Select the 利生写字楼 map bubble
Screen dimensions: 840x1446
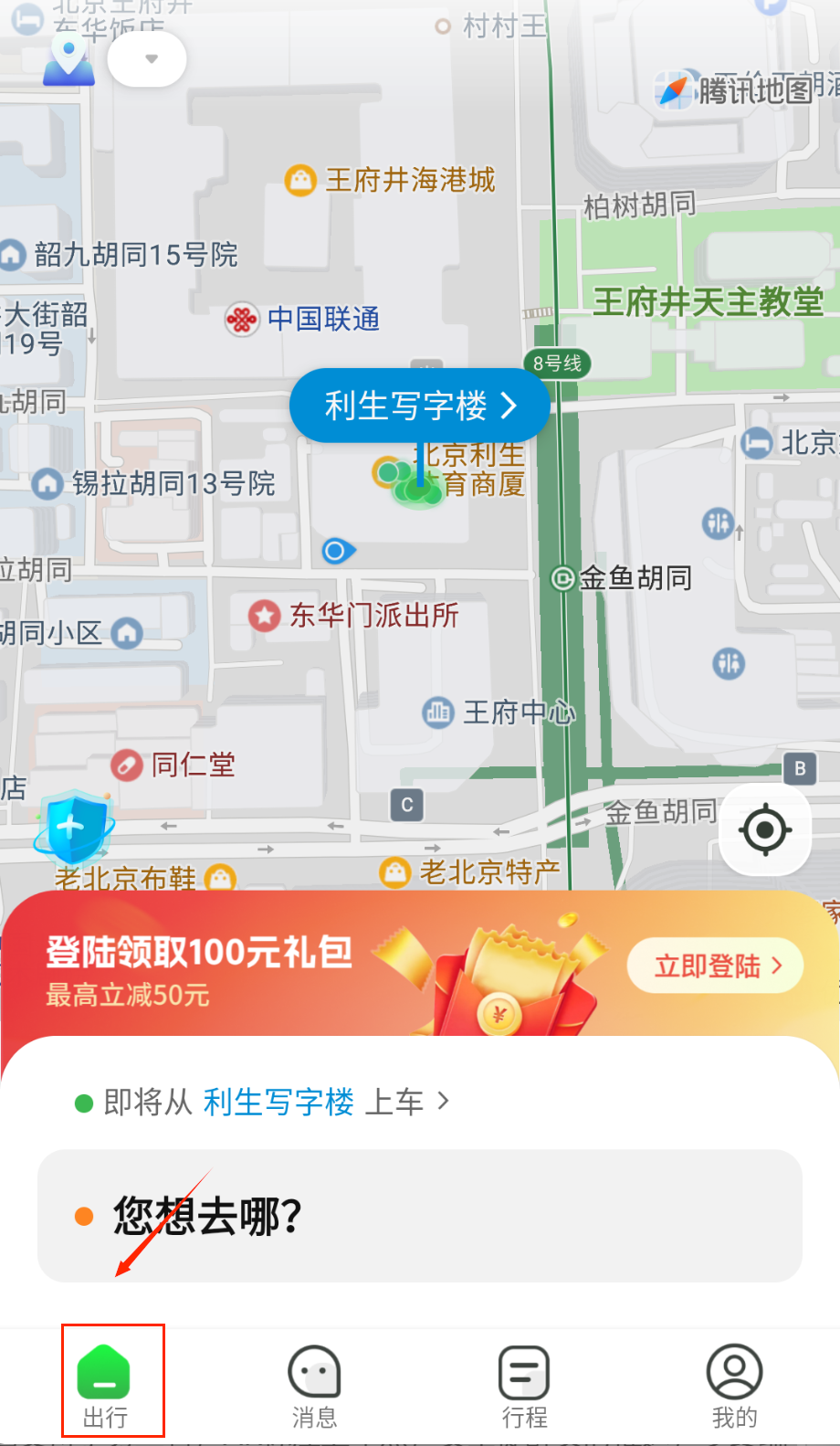click(x=419, y=406)
